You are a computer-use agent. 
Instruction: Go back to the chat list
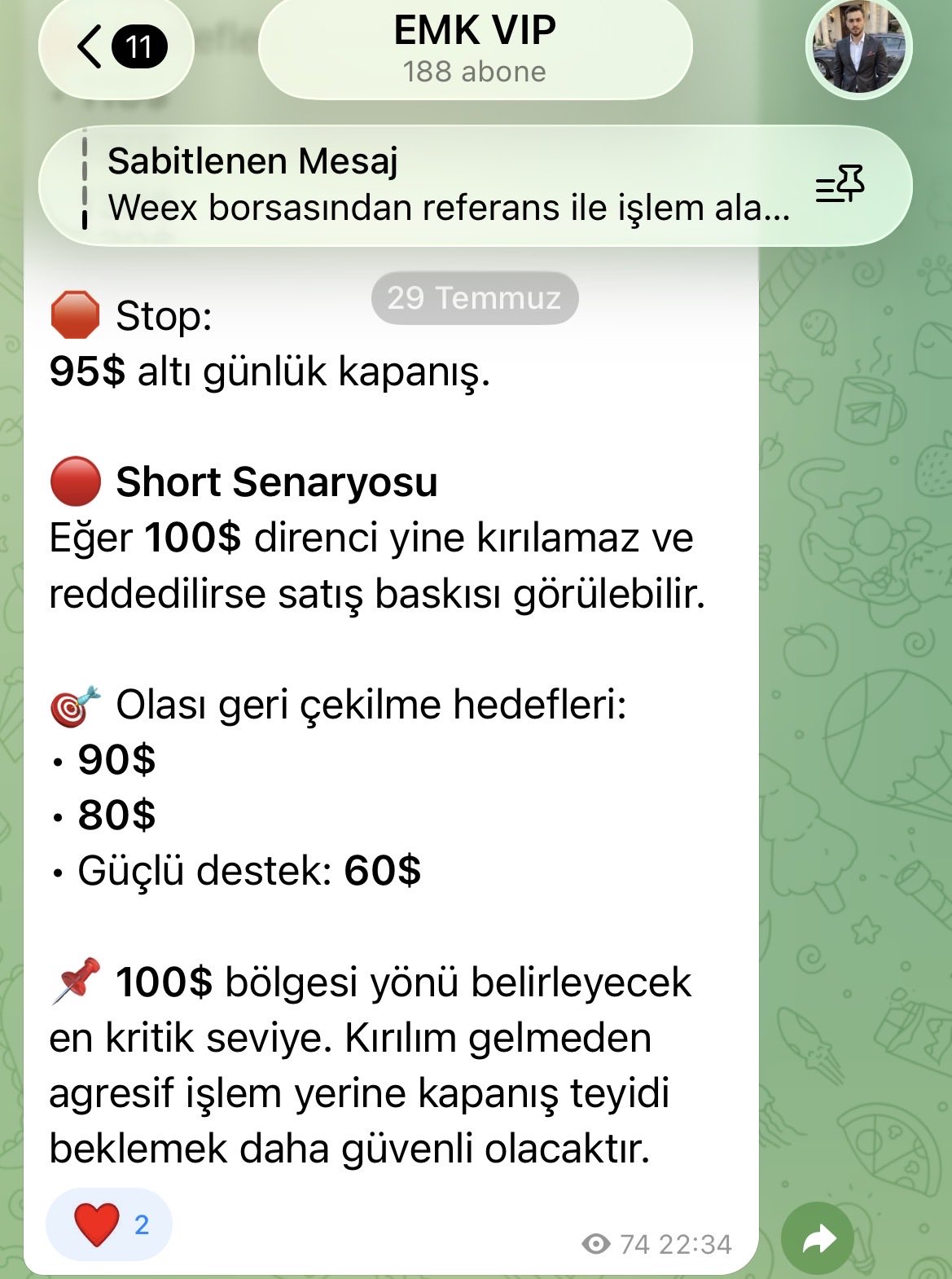coord(116,46)
